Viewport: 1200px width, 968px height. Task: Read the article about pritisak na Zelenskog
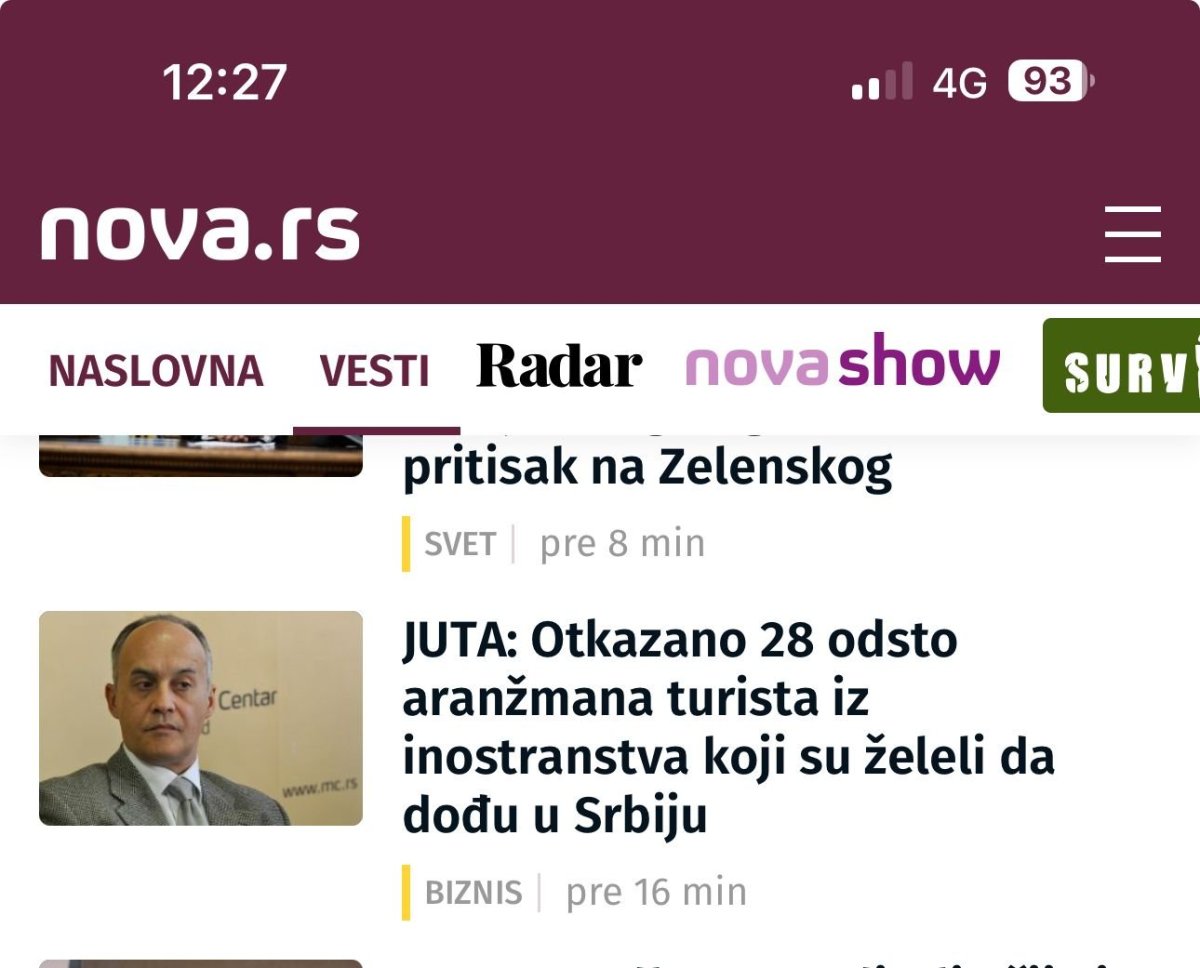pos(646,468)
